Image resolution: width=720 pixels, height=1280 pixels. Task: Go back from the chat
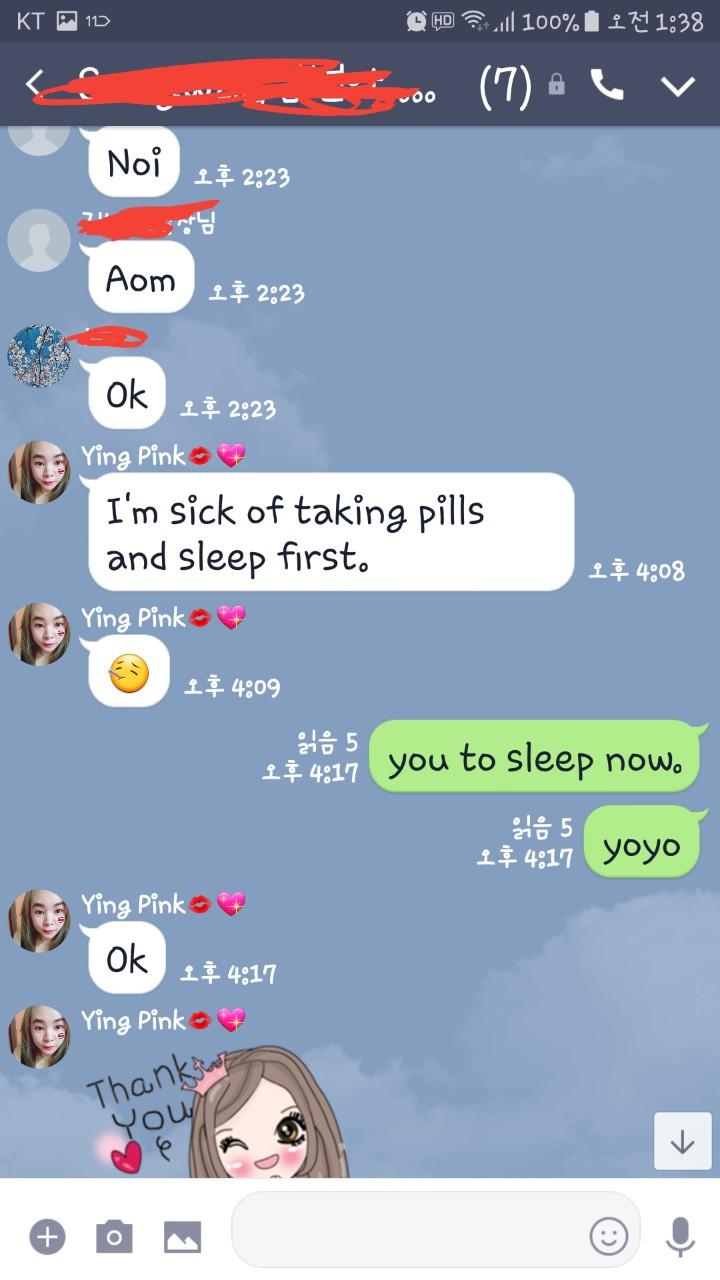click(35, 84)
